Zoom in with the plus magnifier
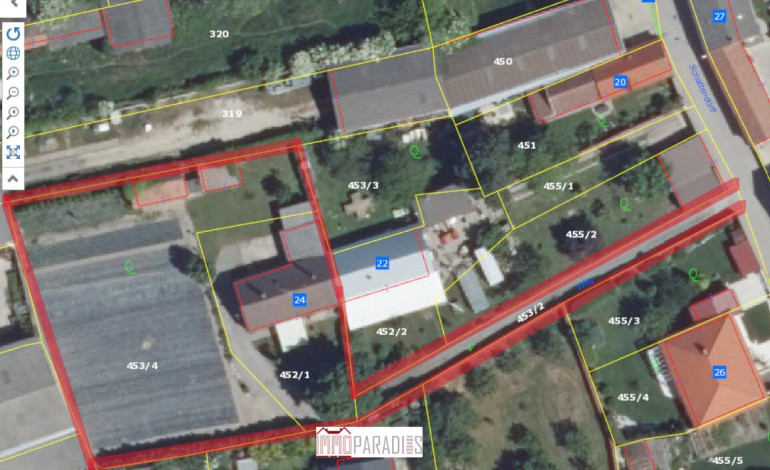770x470 pixels. tap(13, 73)
